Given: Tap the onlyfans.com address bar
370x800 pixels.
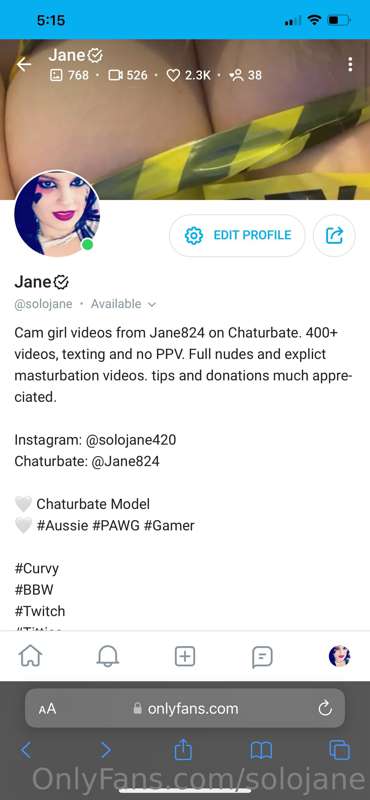Looking at the screenshot, I should (x=185, y=708).
